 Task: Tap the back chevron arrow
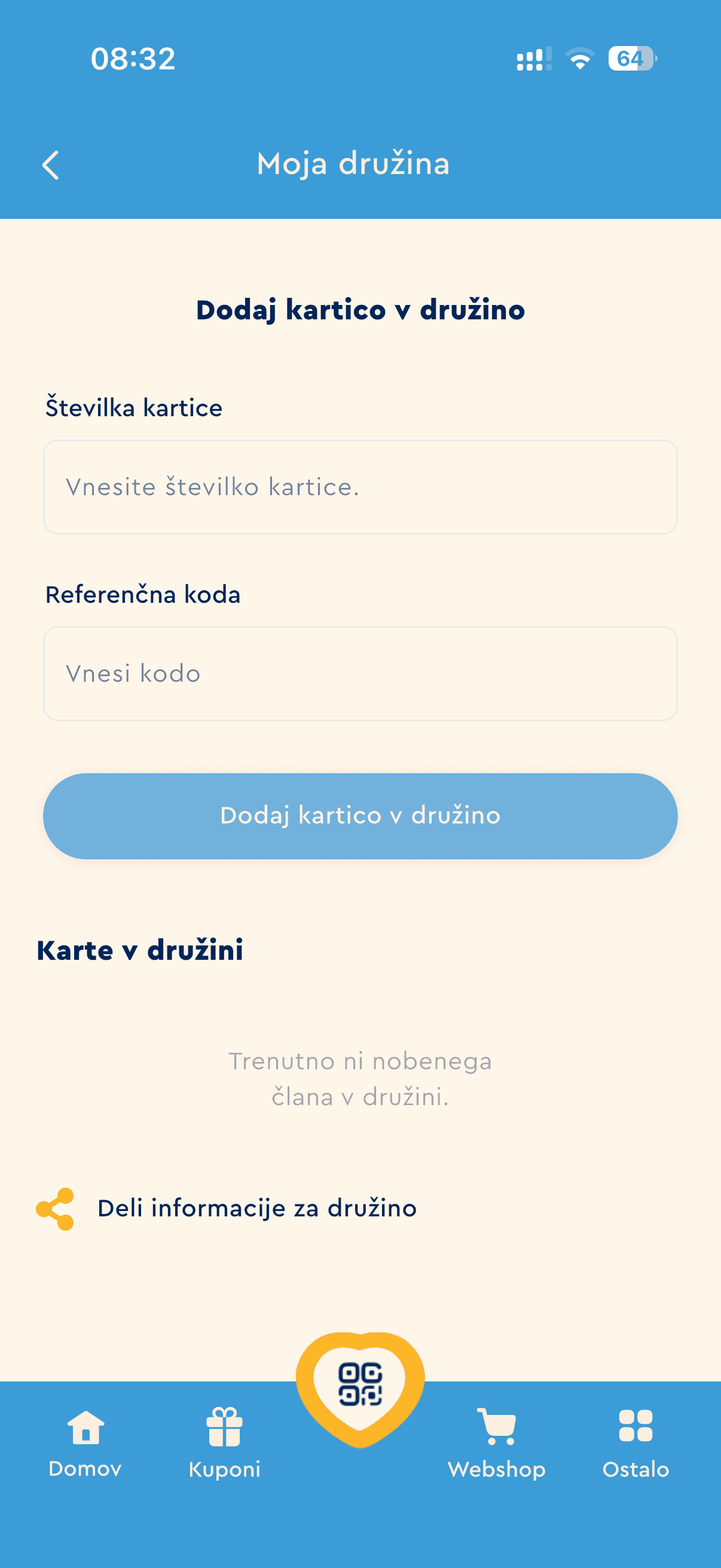click(51, 164)
